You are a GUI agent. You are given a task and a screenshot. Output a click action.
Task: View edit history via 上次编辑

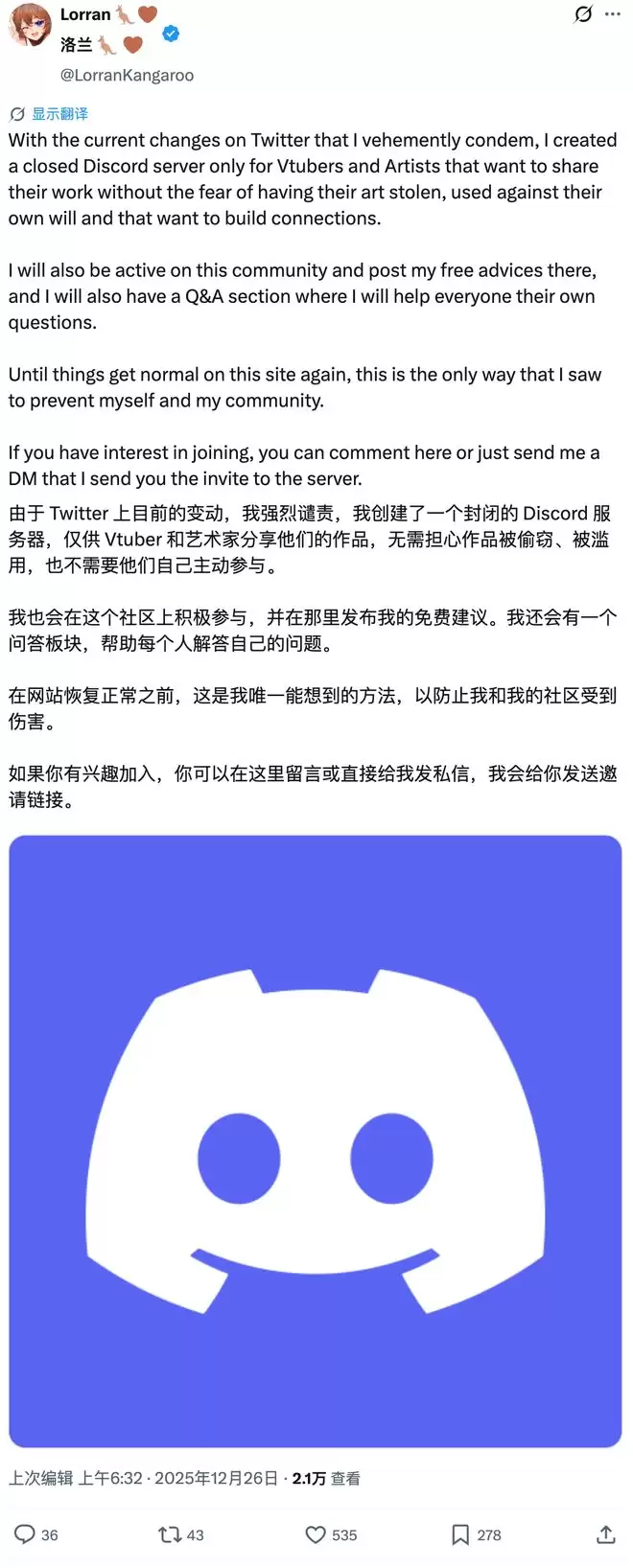coord(40,1478)
